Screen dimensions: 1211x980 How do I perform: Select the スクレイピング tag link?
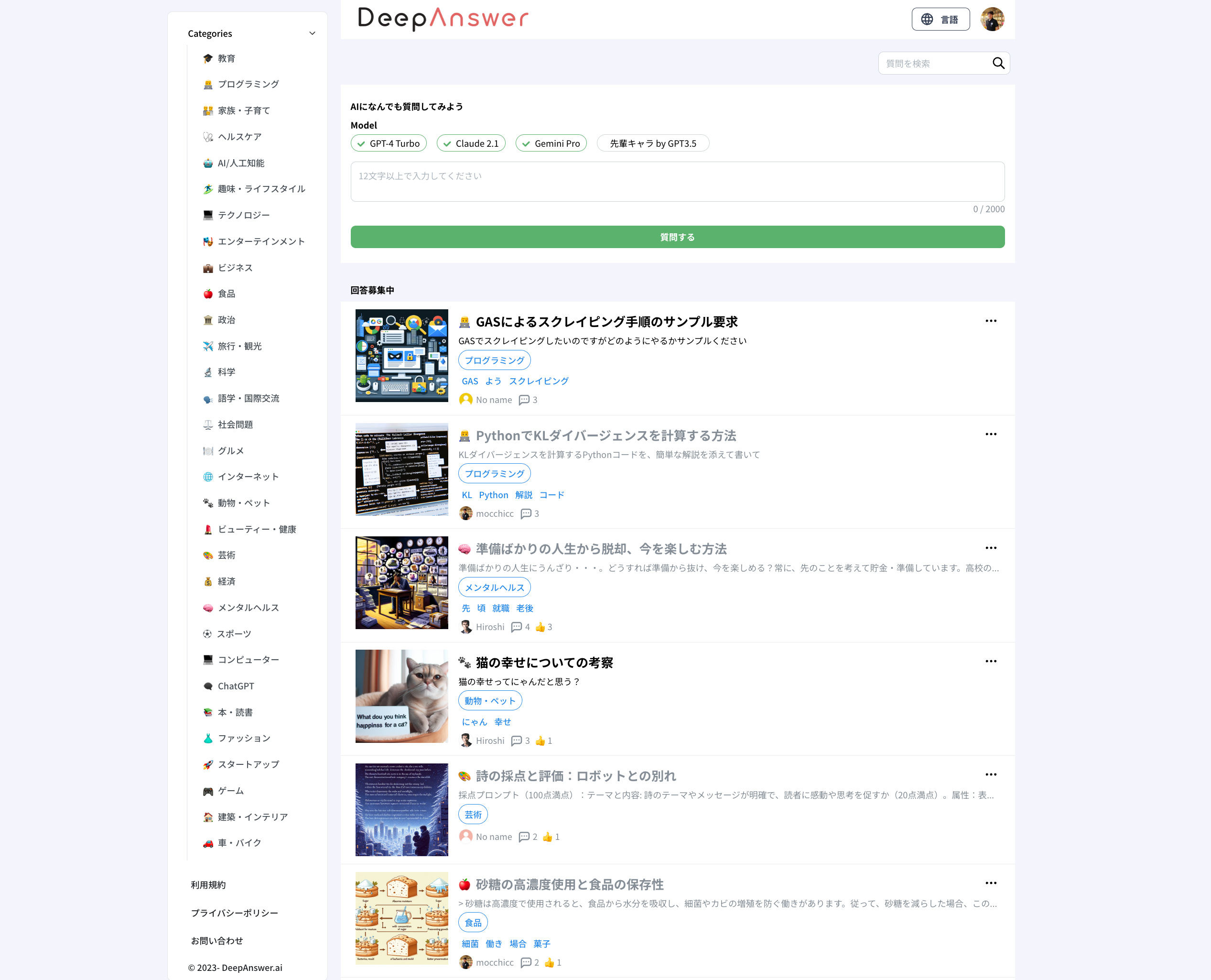coord(538,381)
